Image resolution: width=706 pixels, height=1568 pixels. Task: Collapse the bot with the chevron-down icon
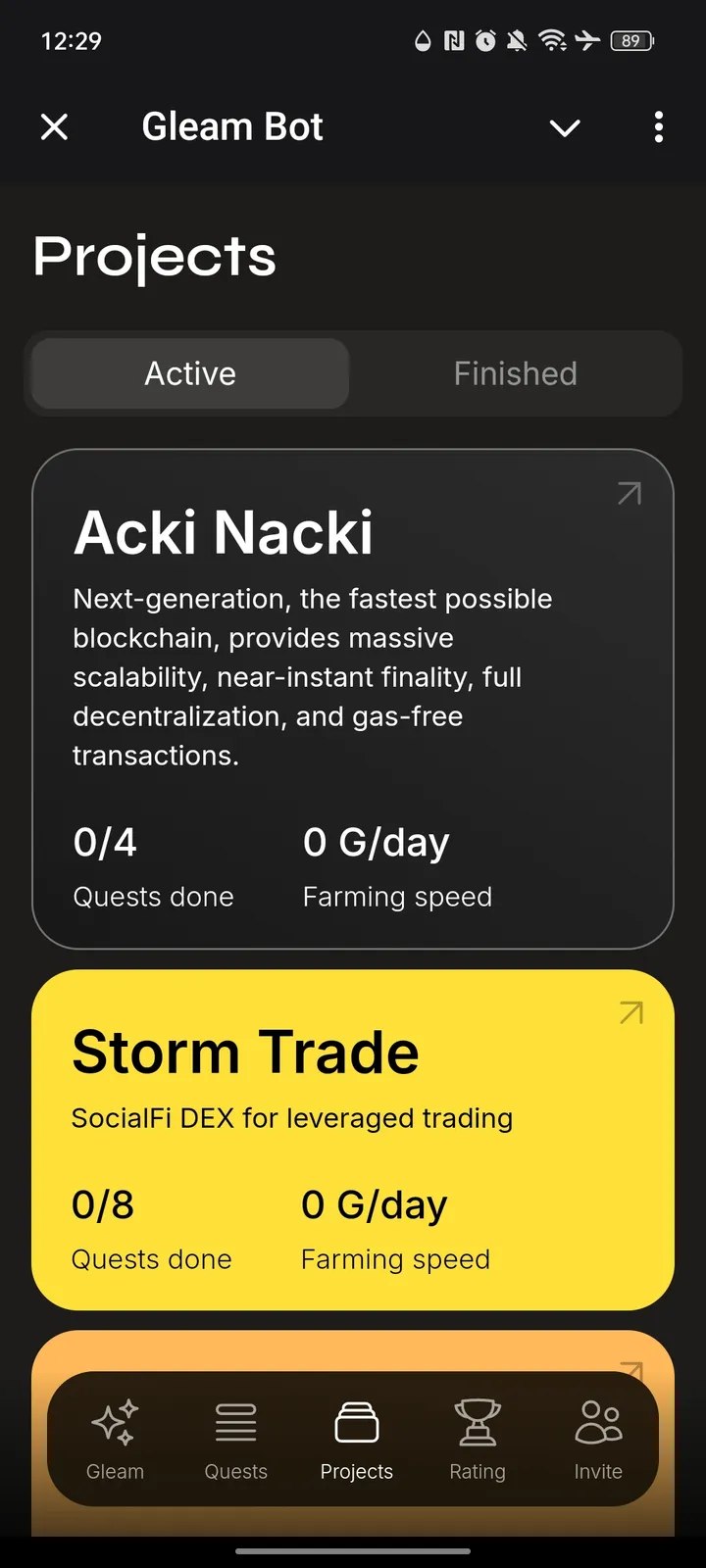click(565, 127)
